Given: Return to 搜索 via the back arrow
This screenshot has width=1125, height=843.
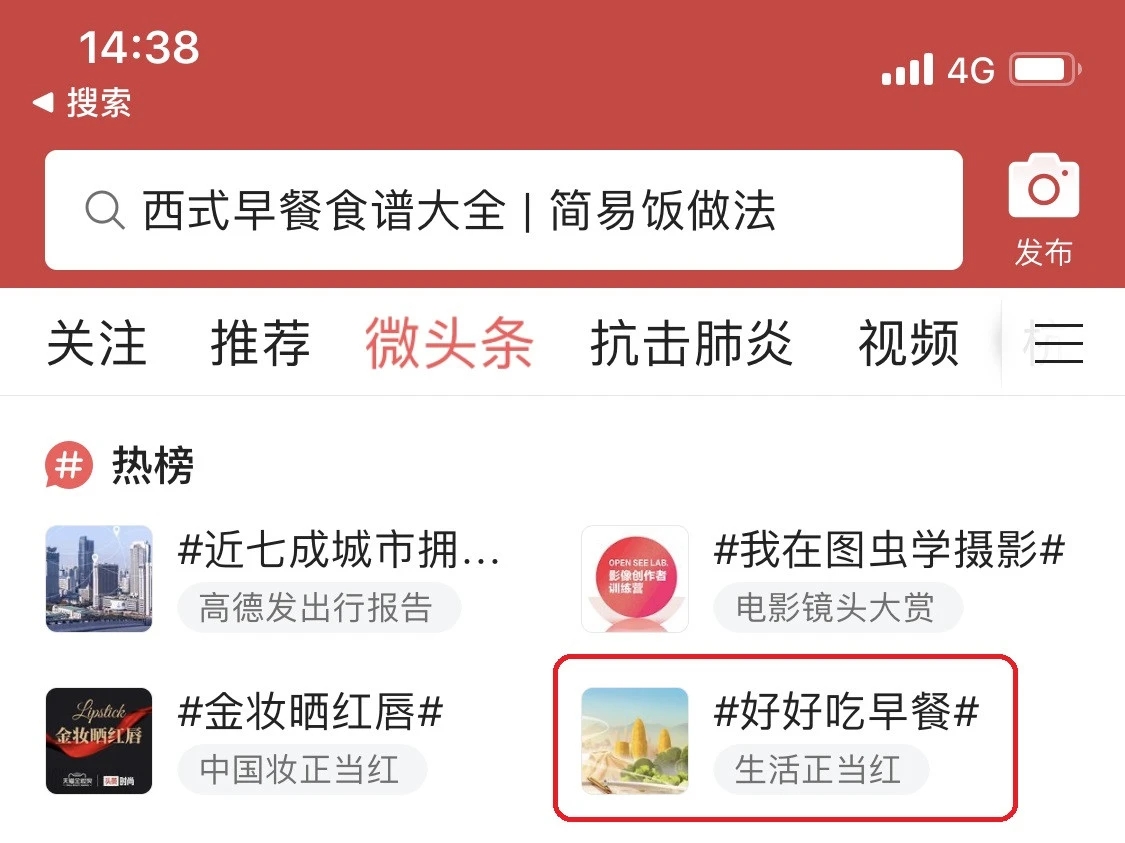Looking at the screenshot, I should click(82, 102).
